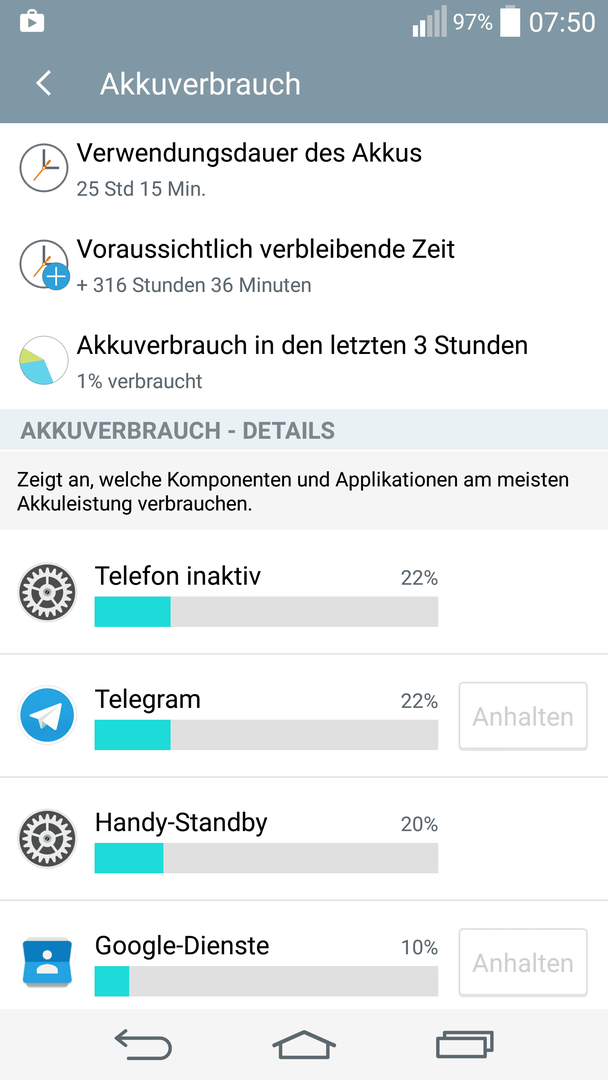This screenshot has width=608, height=1080.
Task: Open Verwendungsdauer des Akkus
Action: [304, 168]
